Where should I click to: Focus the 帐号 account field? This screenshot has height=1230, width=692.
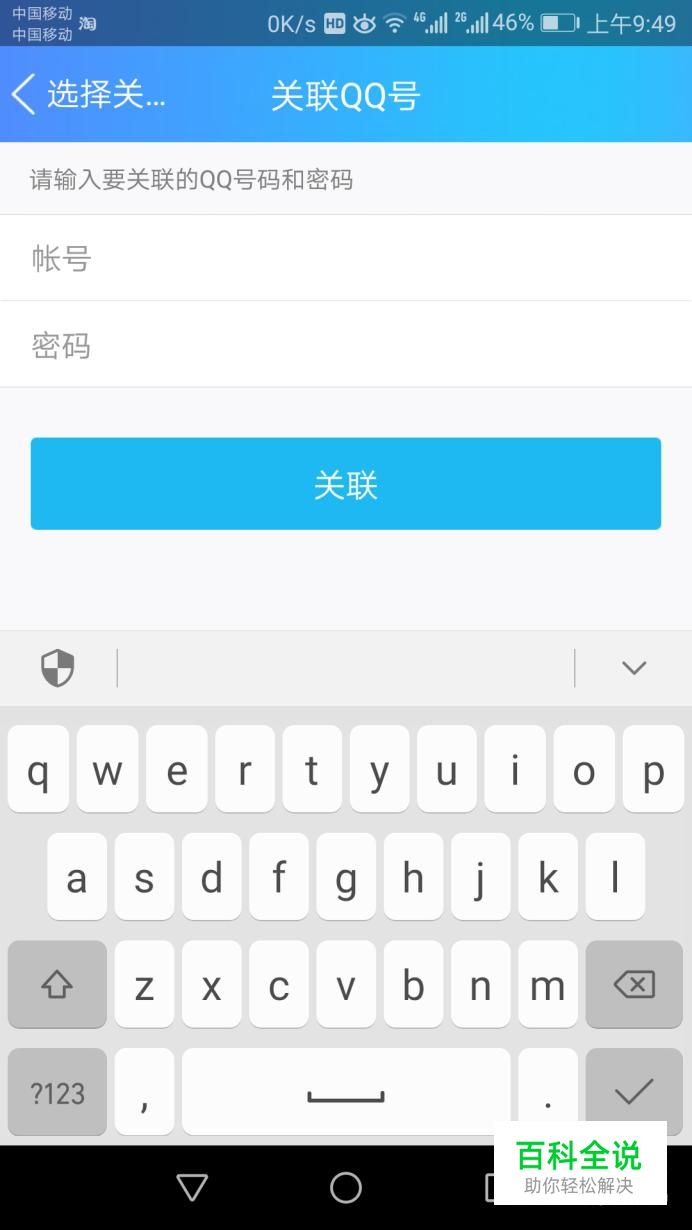346,258
